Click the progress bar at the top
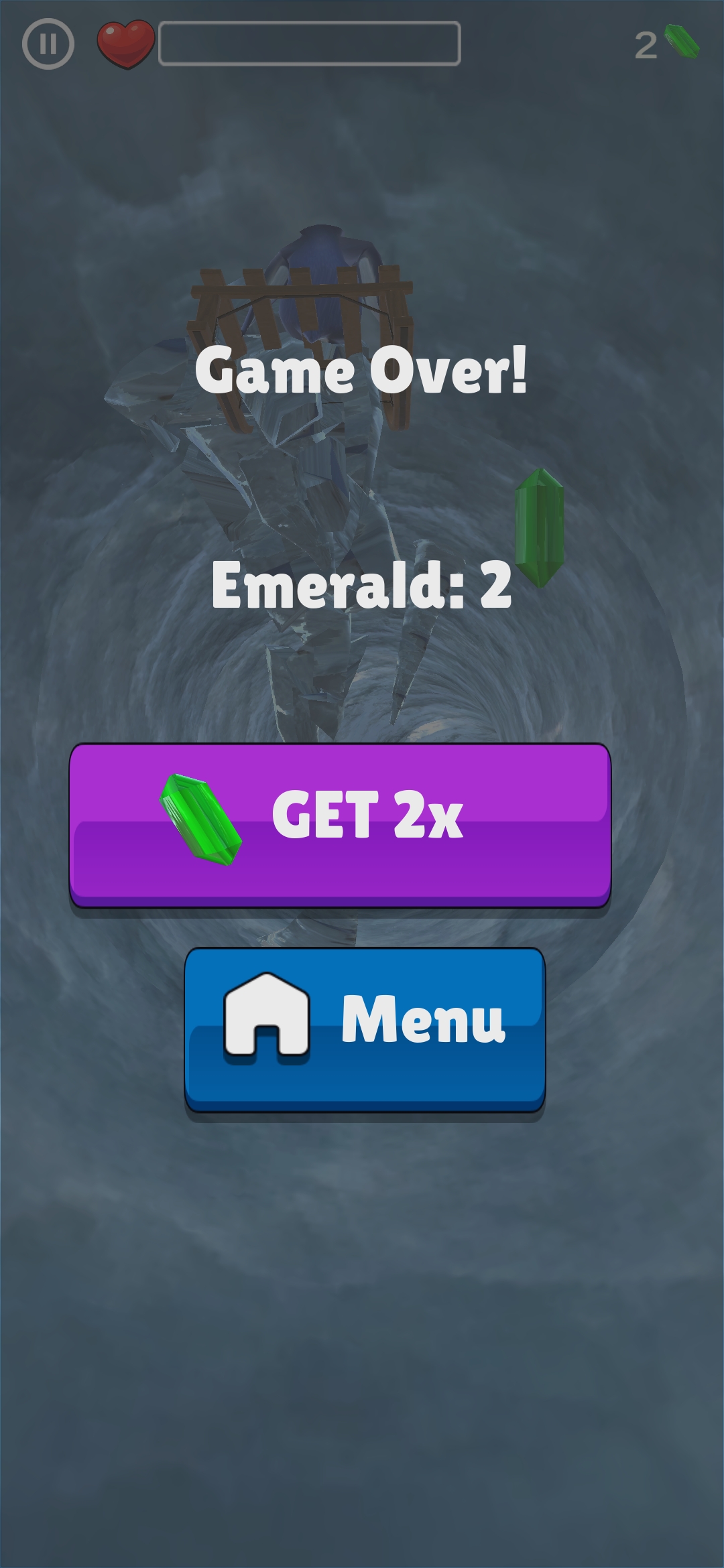Screen dimensions: 724x1568 coord(310,42)
